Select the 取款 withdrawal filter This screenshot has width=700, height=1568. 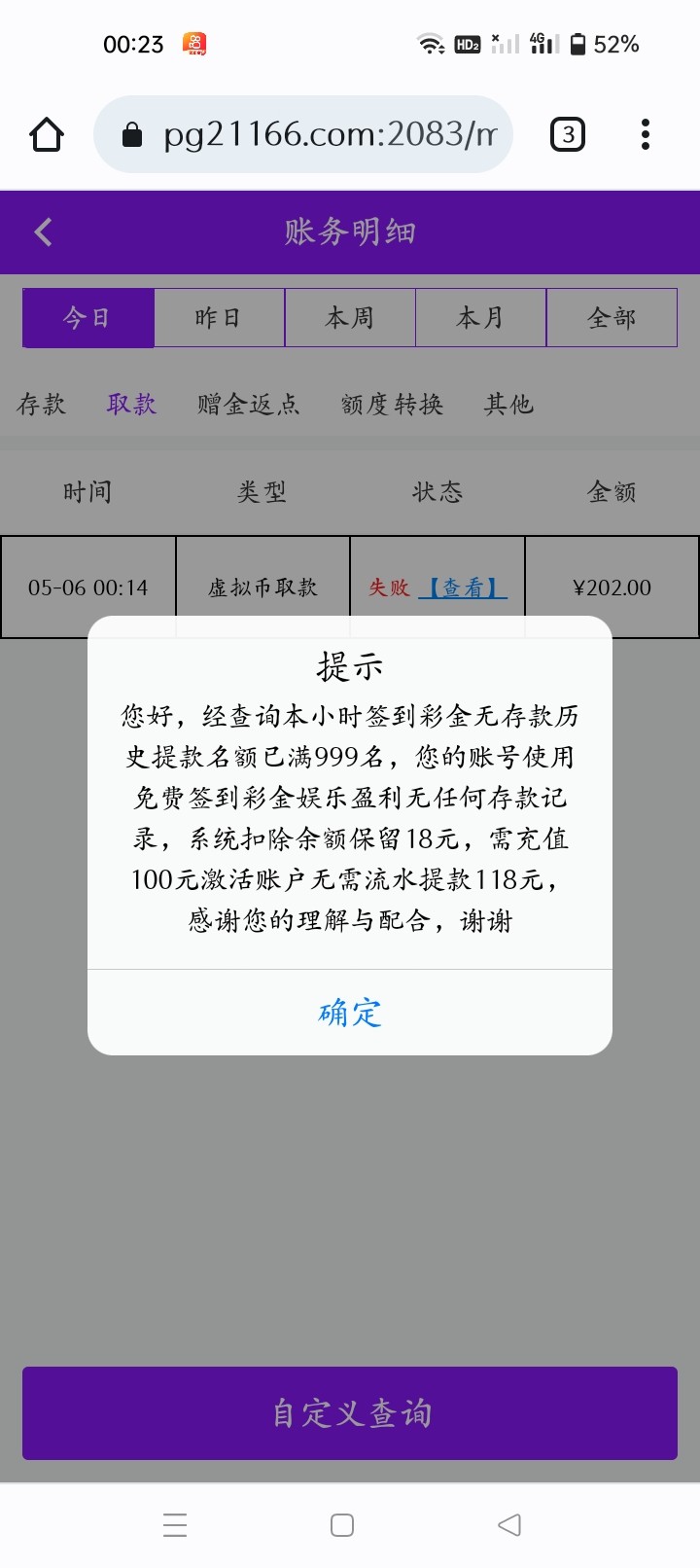(x=131, y=405)
